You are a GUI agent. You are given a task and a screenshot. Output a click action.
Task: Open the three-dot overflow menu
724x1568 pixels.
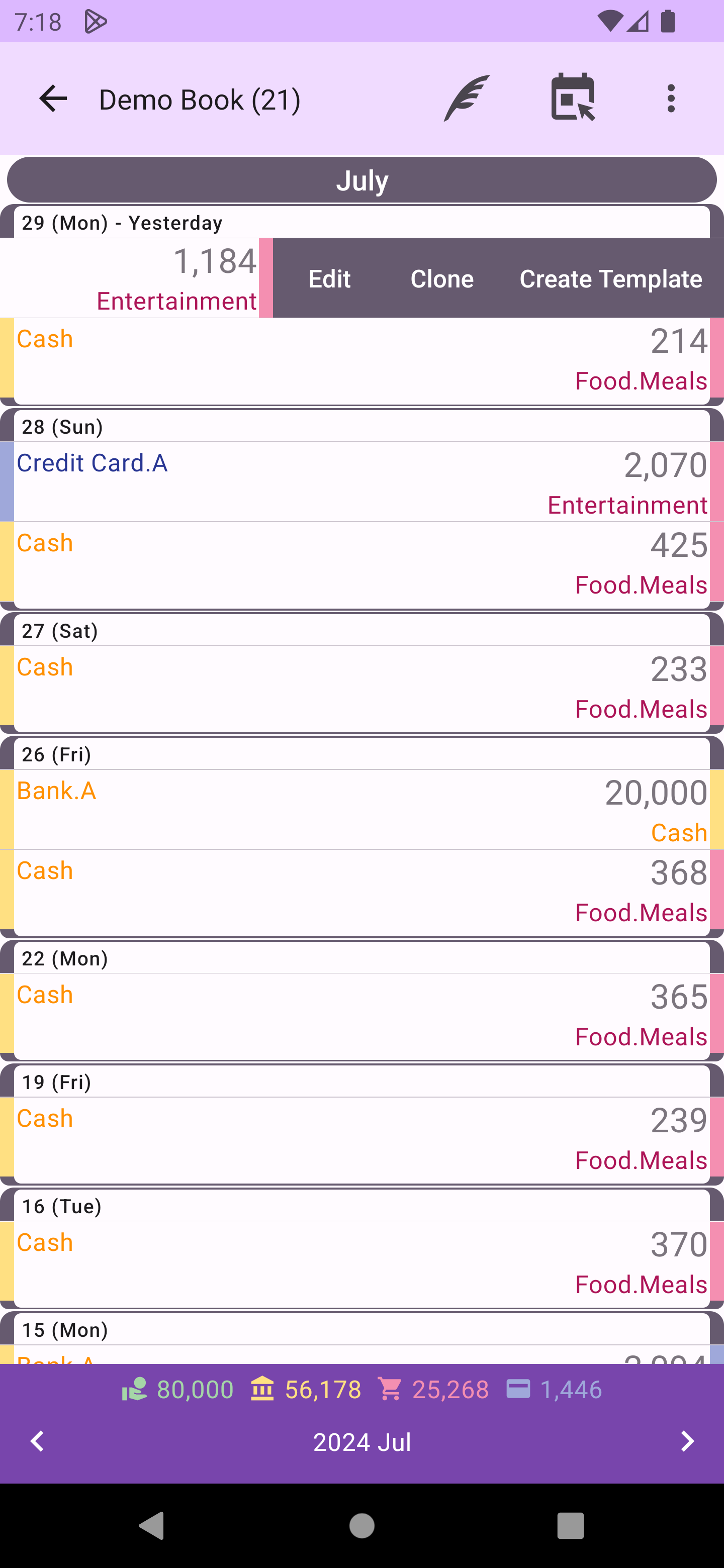click(671, 99)
